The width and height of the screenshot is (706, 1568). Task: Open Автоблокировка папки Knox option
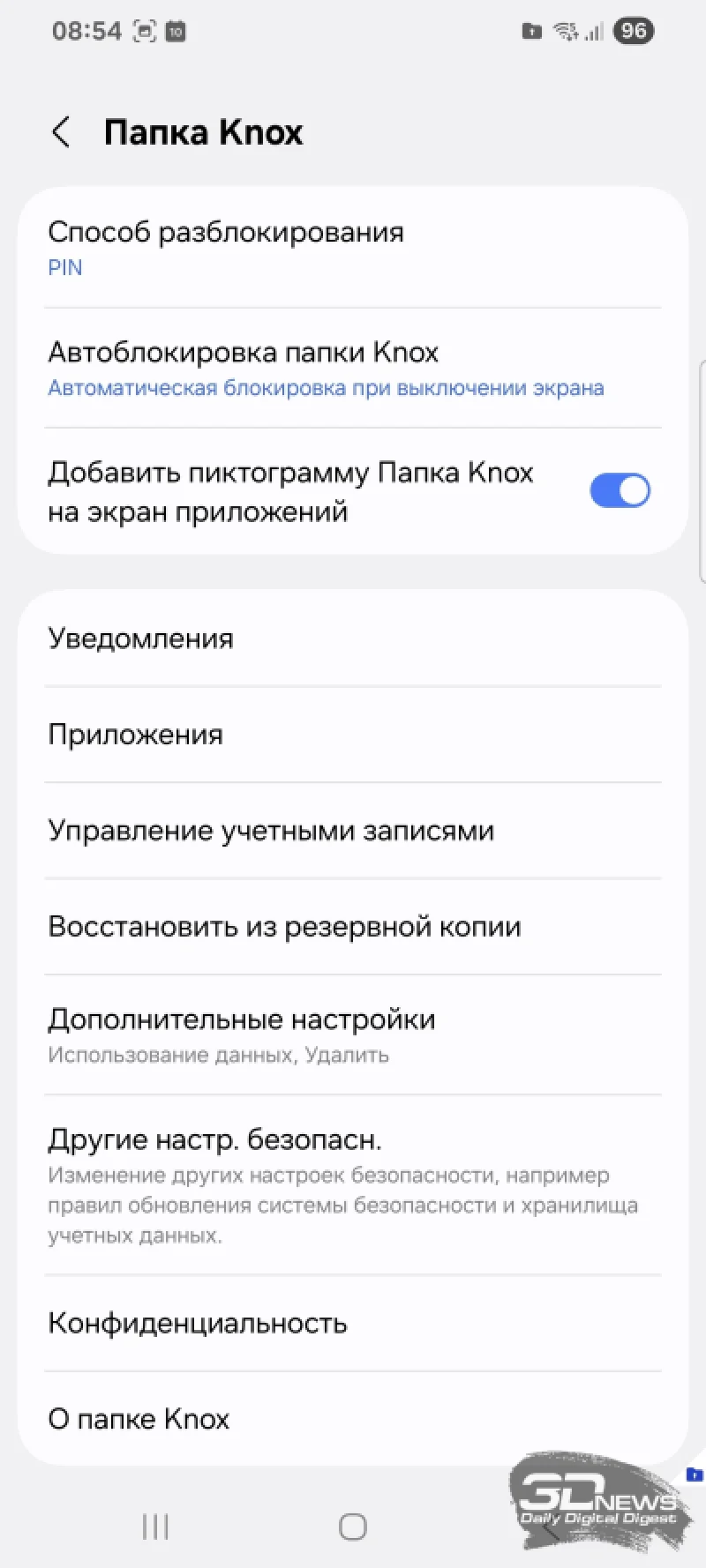coord(353,369)
